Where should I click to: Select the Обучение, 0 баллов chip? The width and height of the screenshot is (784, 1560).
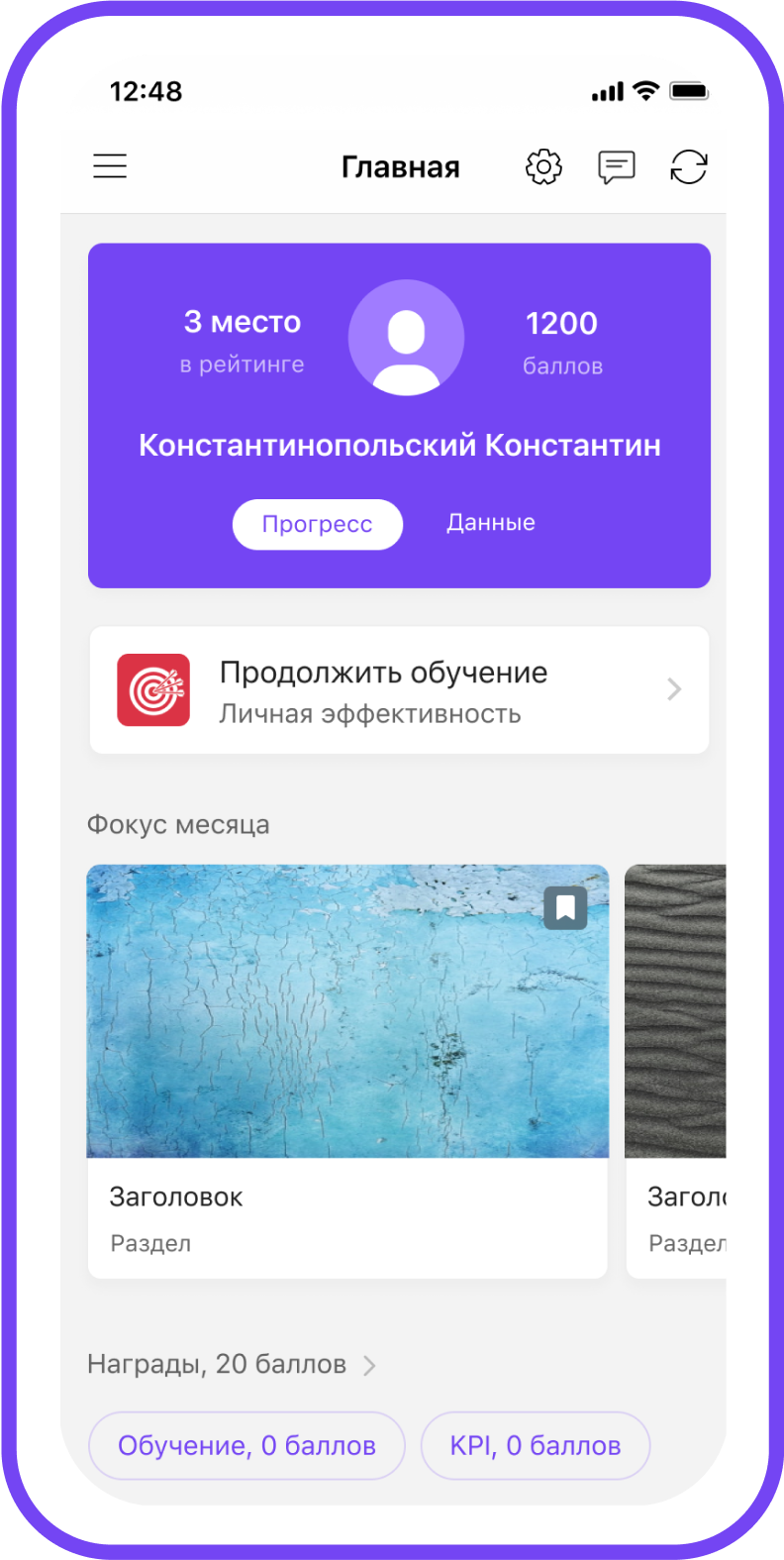(x=246, y=1446)
